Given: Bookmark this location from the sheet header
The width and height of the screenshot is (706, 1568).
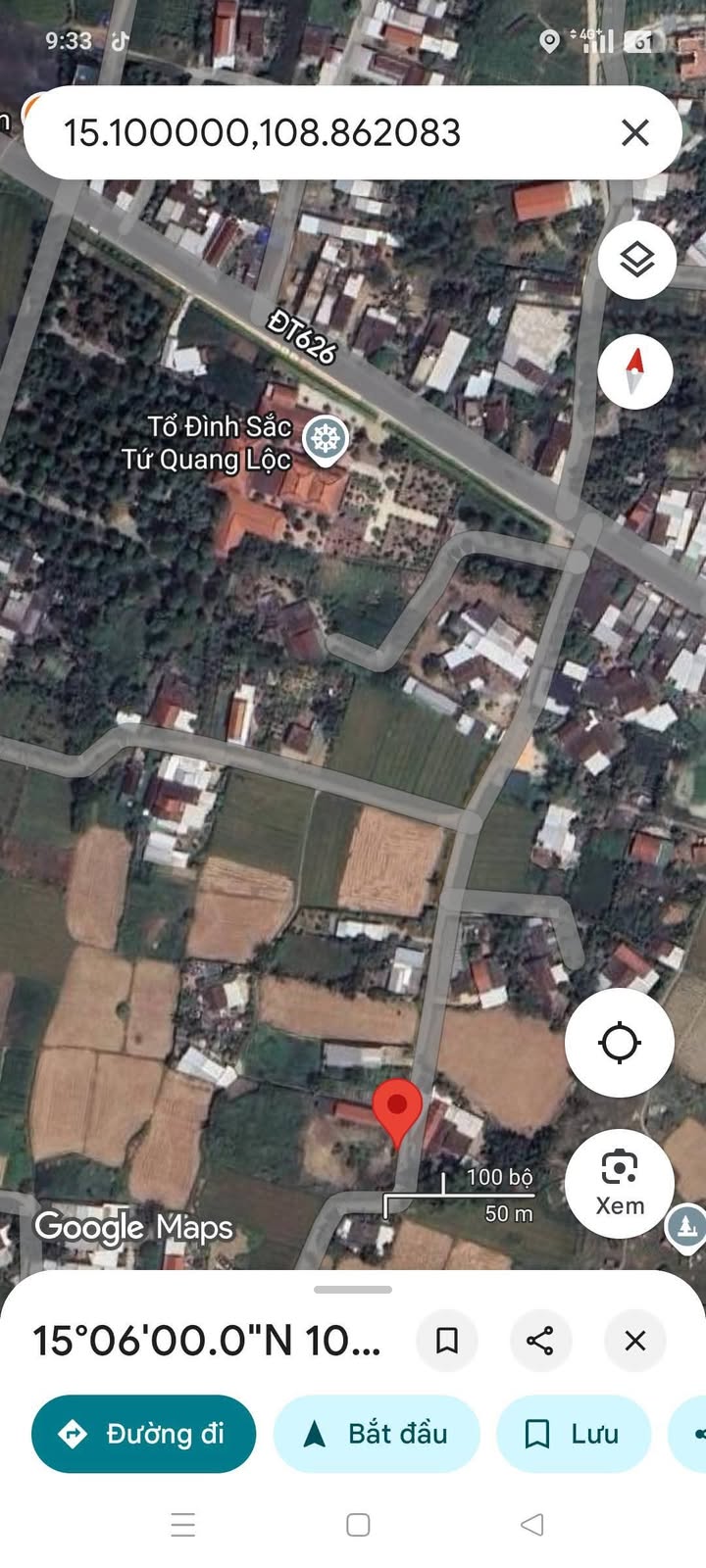Looking at the screenshot, I should point(447,1340).
